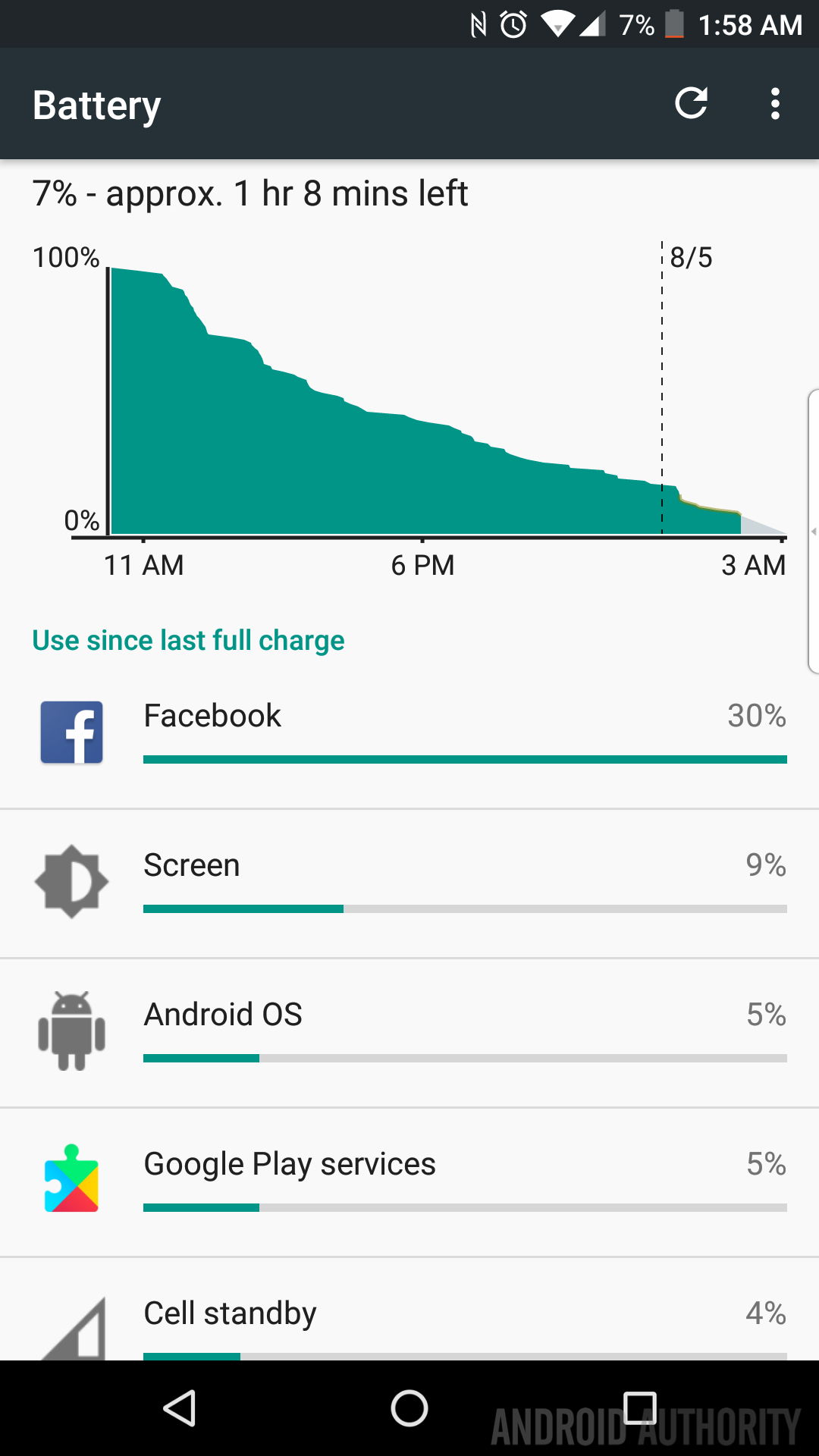819x1456 pixels.
Task: Open Android OS usage details
Action: tap(409, 1034)
